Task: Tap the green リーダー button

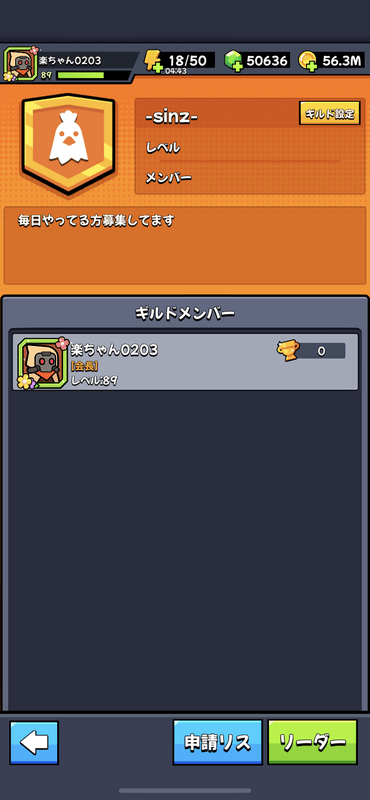Action: tap(312, 742)
